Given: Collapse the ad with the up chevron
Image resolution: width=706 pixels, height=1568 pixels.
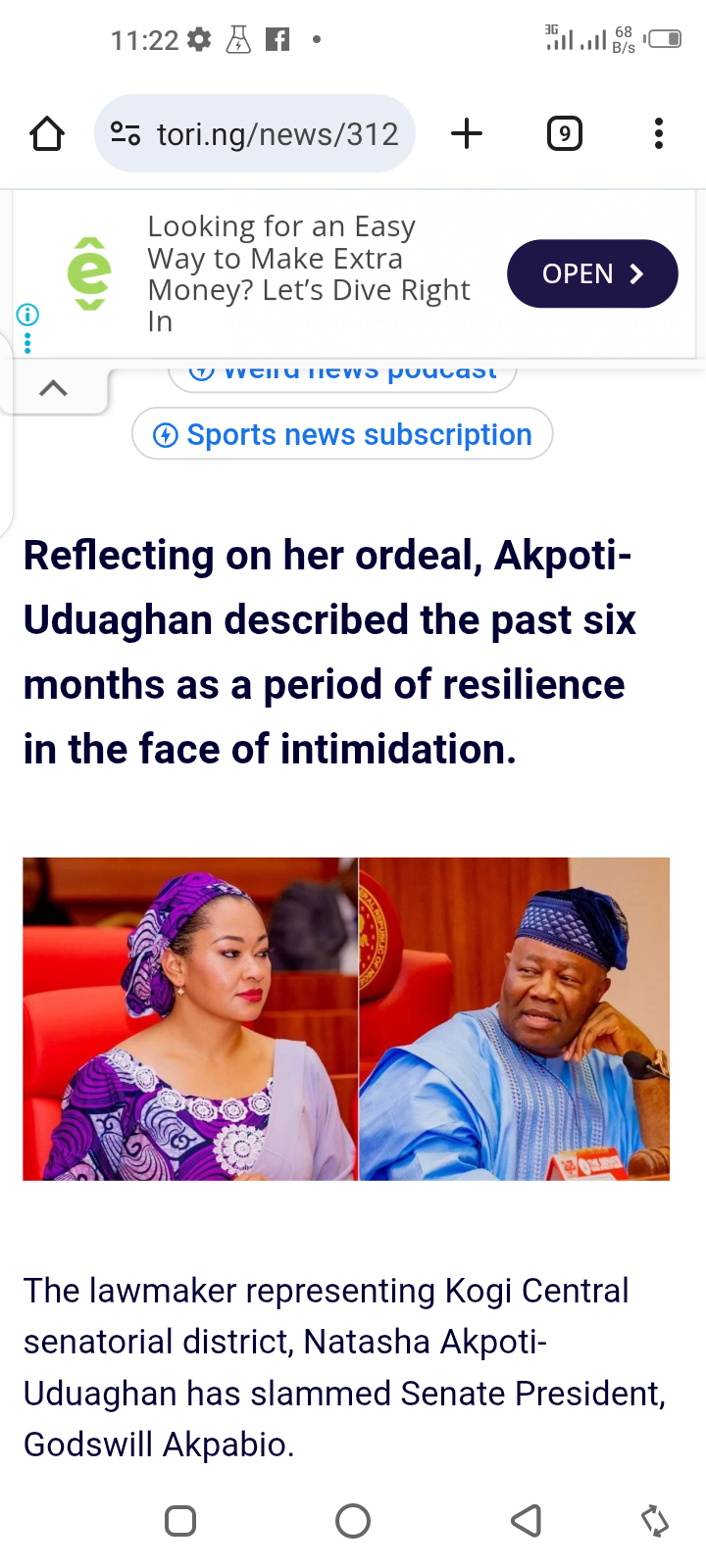Looking at the screenshot, I should tap(54, 388).
